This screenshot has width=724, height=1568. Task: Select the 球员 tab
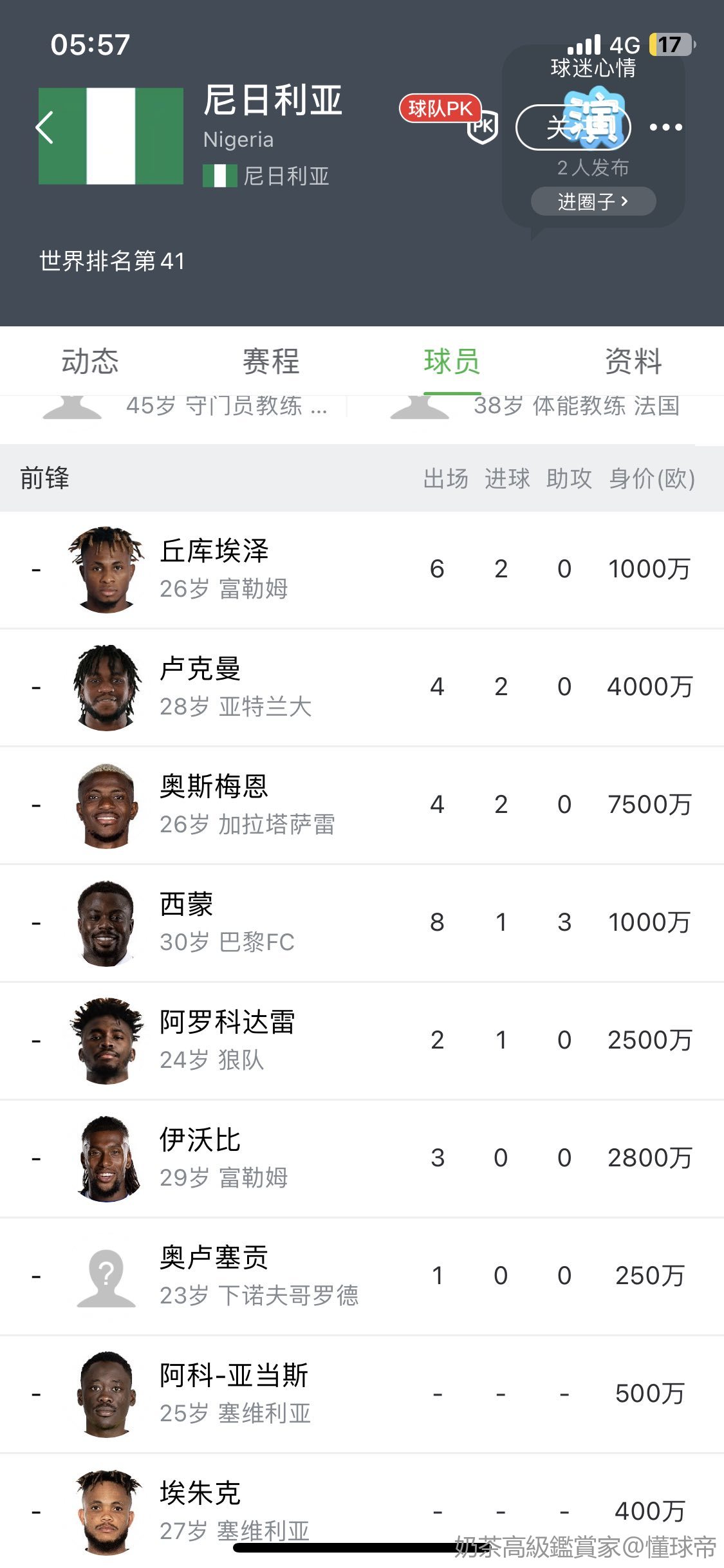tap(452, 361)
